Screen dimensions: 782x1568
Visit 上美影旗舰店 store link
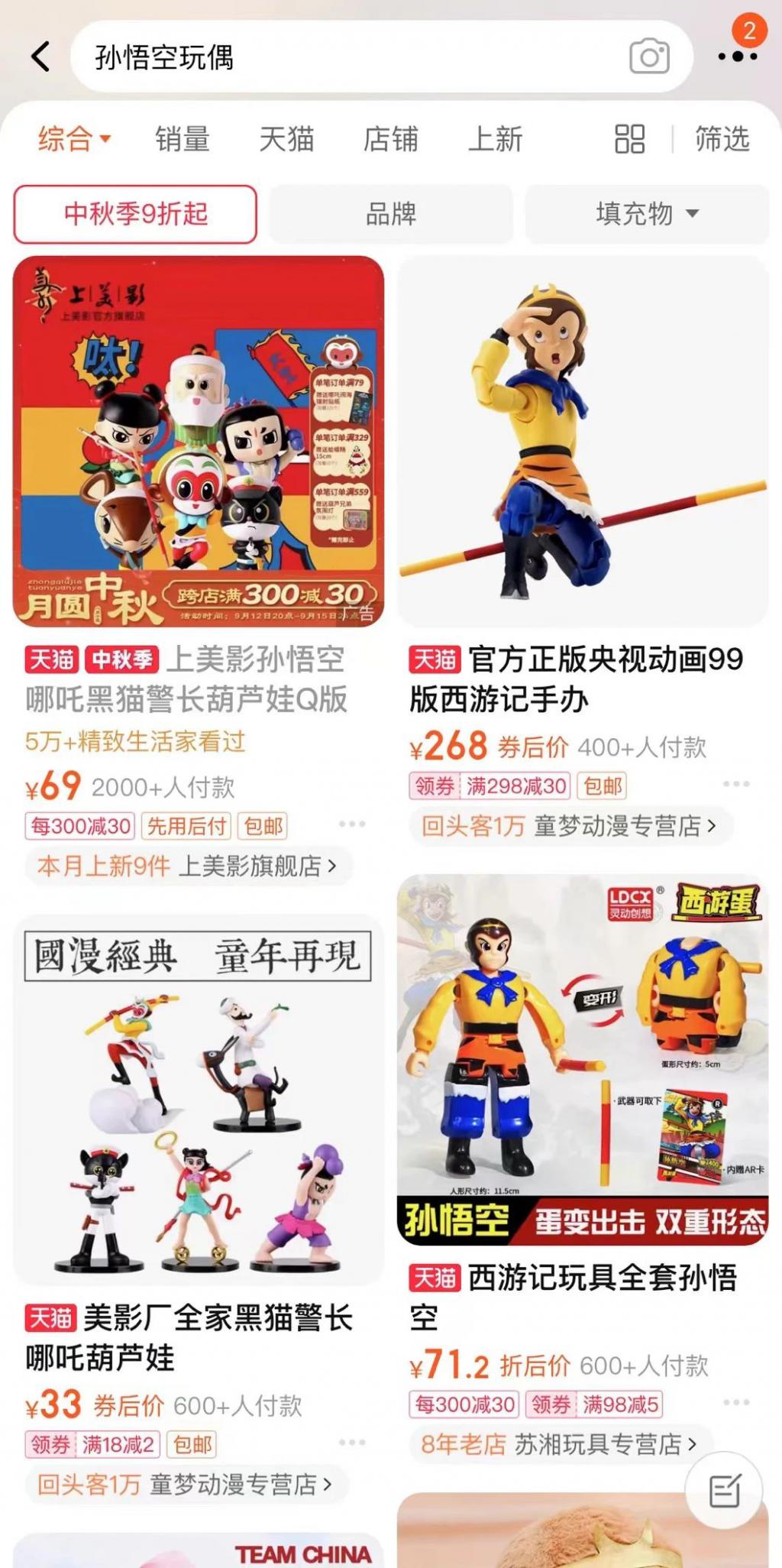tap(256, 866)
